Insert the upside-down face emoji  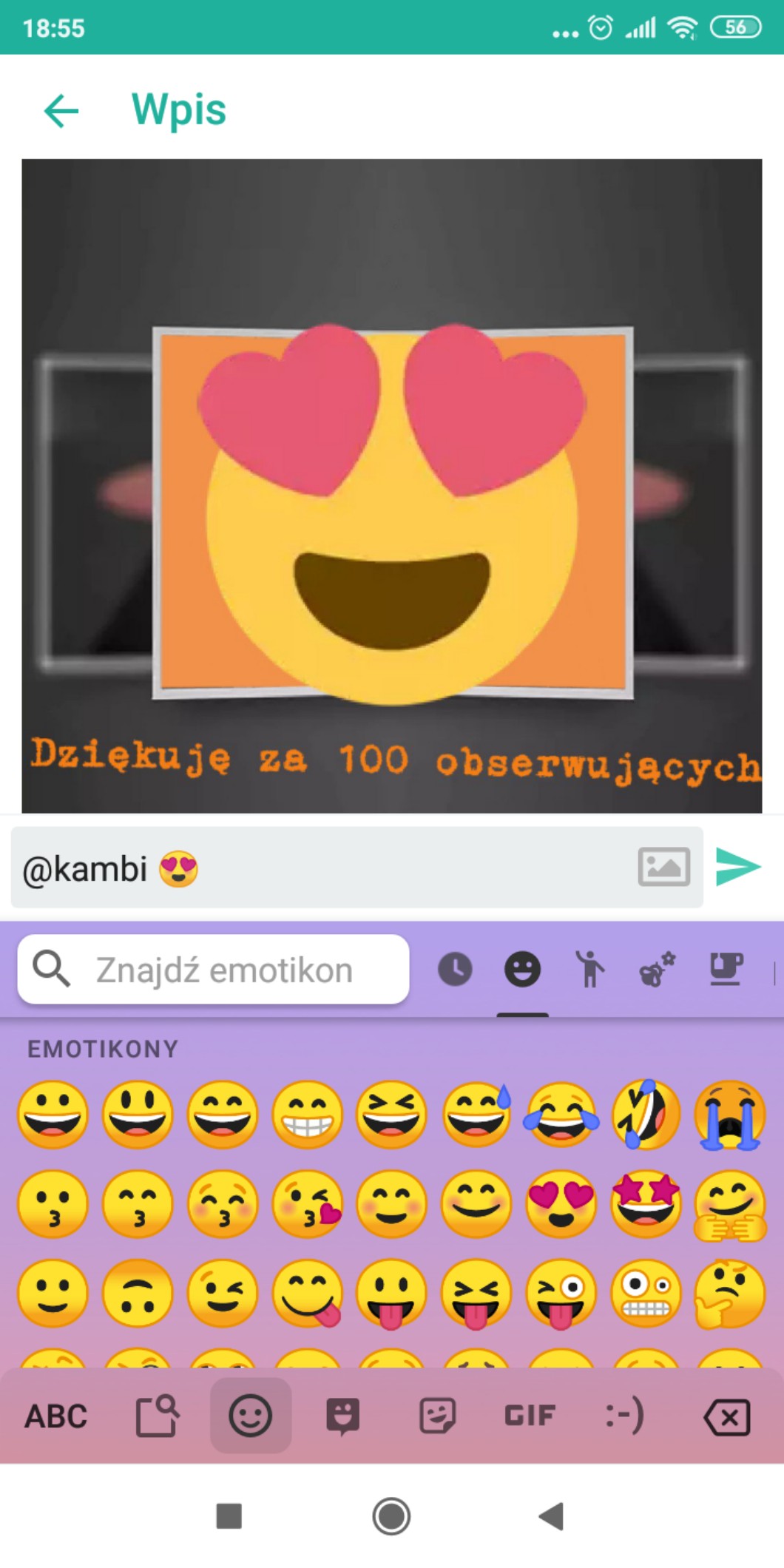(x=138, y=1294)
